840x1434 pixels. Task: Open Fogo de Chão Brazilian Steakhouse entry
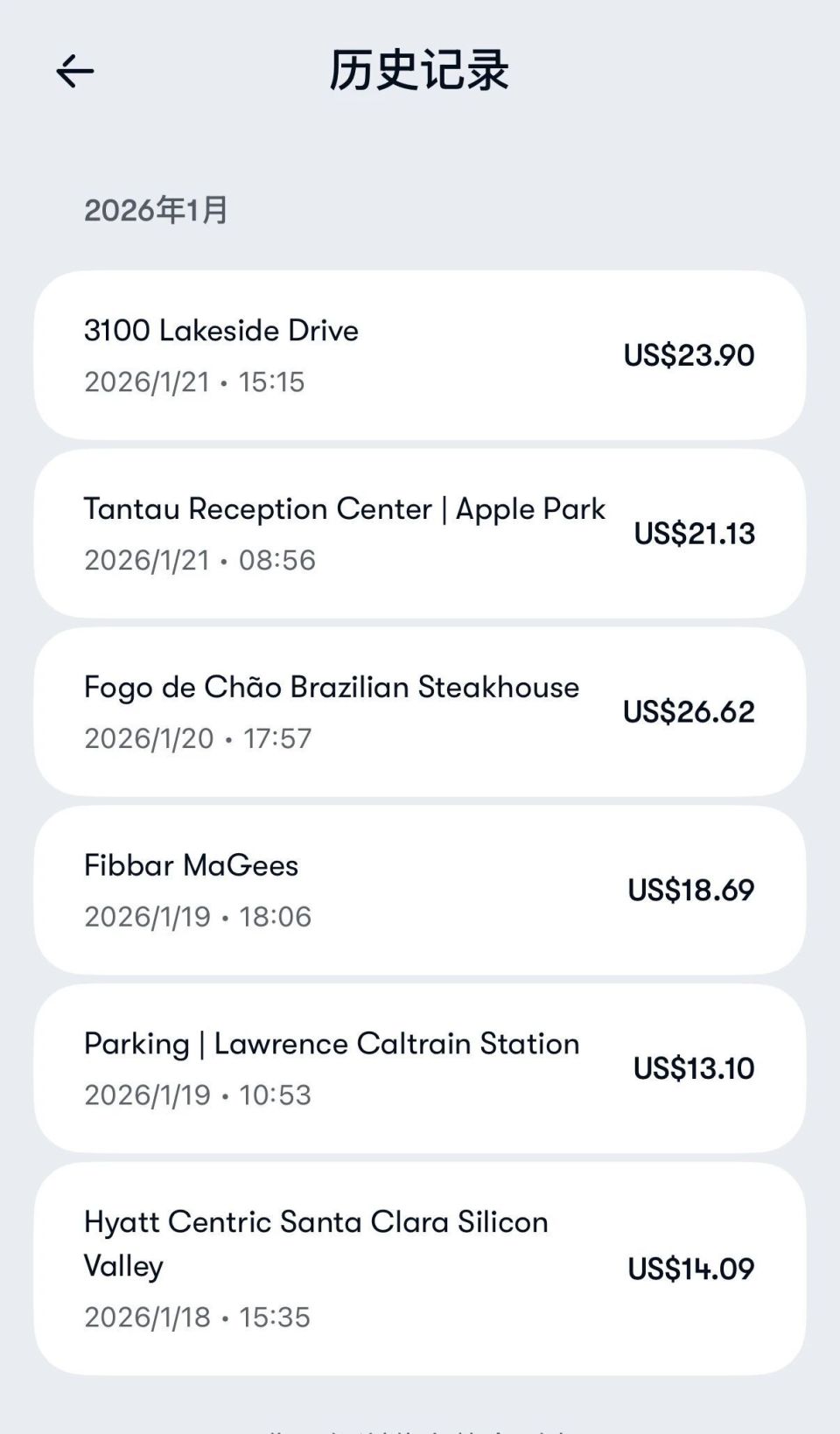tap(418, 712)
